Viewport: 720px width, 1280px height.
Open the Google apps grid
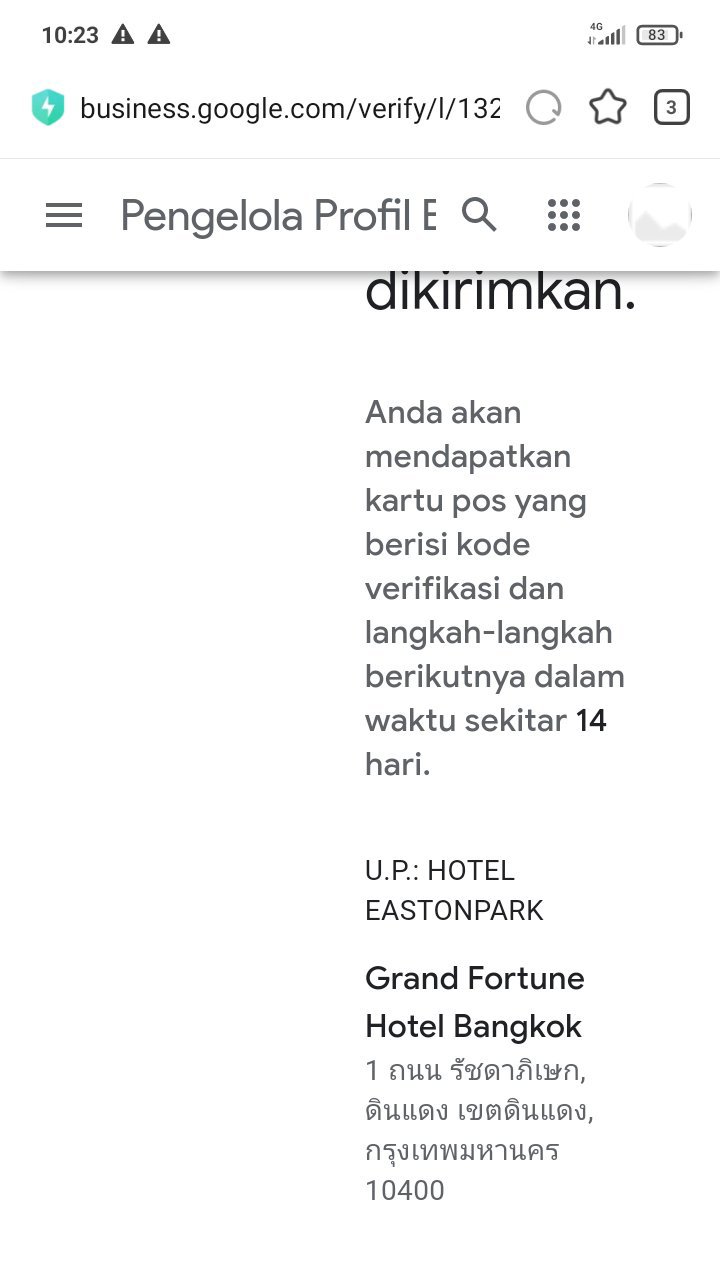point(564,215)
